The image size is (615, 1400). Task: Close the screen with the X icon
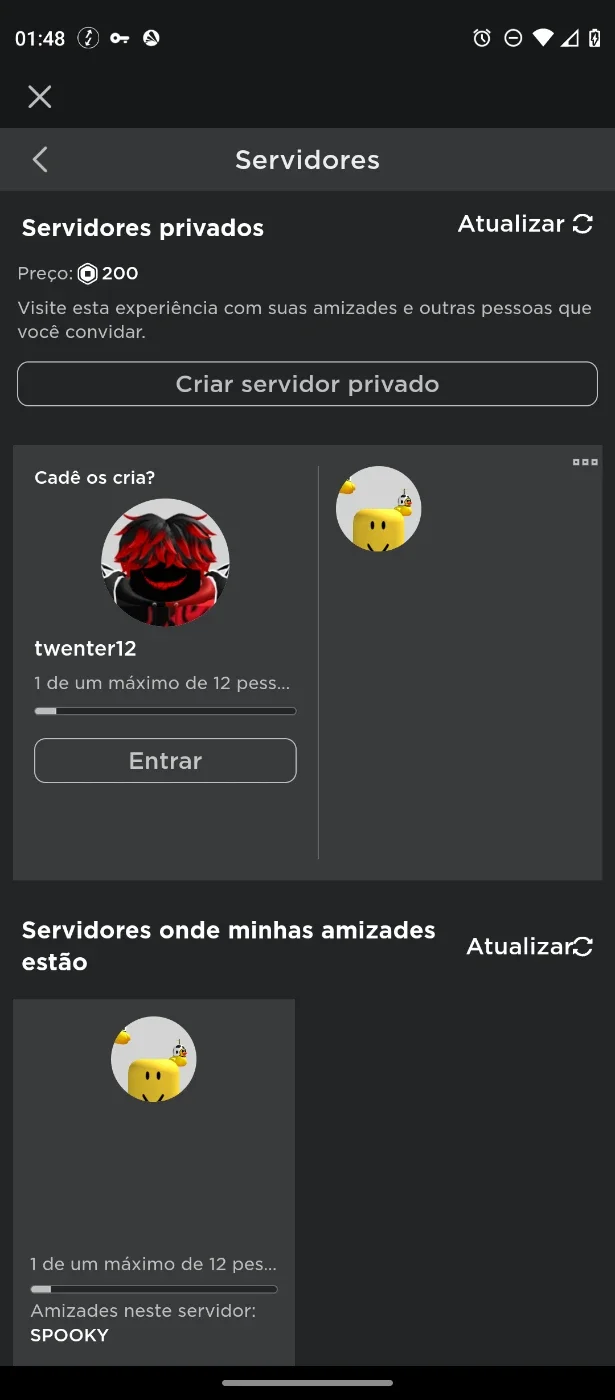pos(40,97)
